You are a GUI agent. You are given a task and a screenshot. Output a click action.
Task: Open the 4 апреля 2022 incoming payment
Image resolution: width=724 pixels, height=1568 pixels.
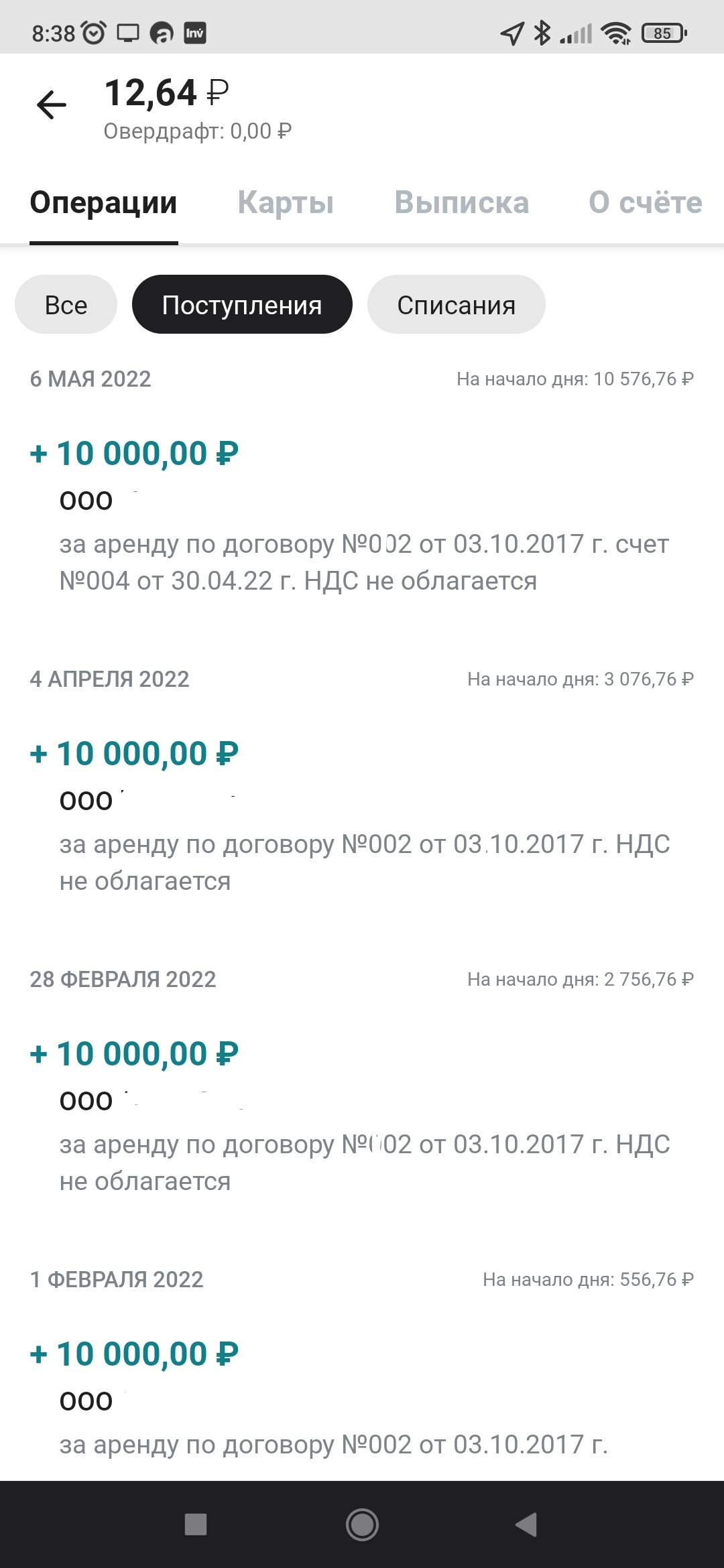click(x=362, y=816)
